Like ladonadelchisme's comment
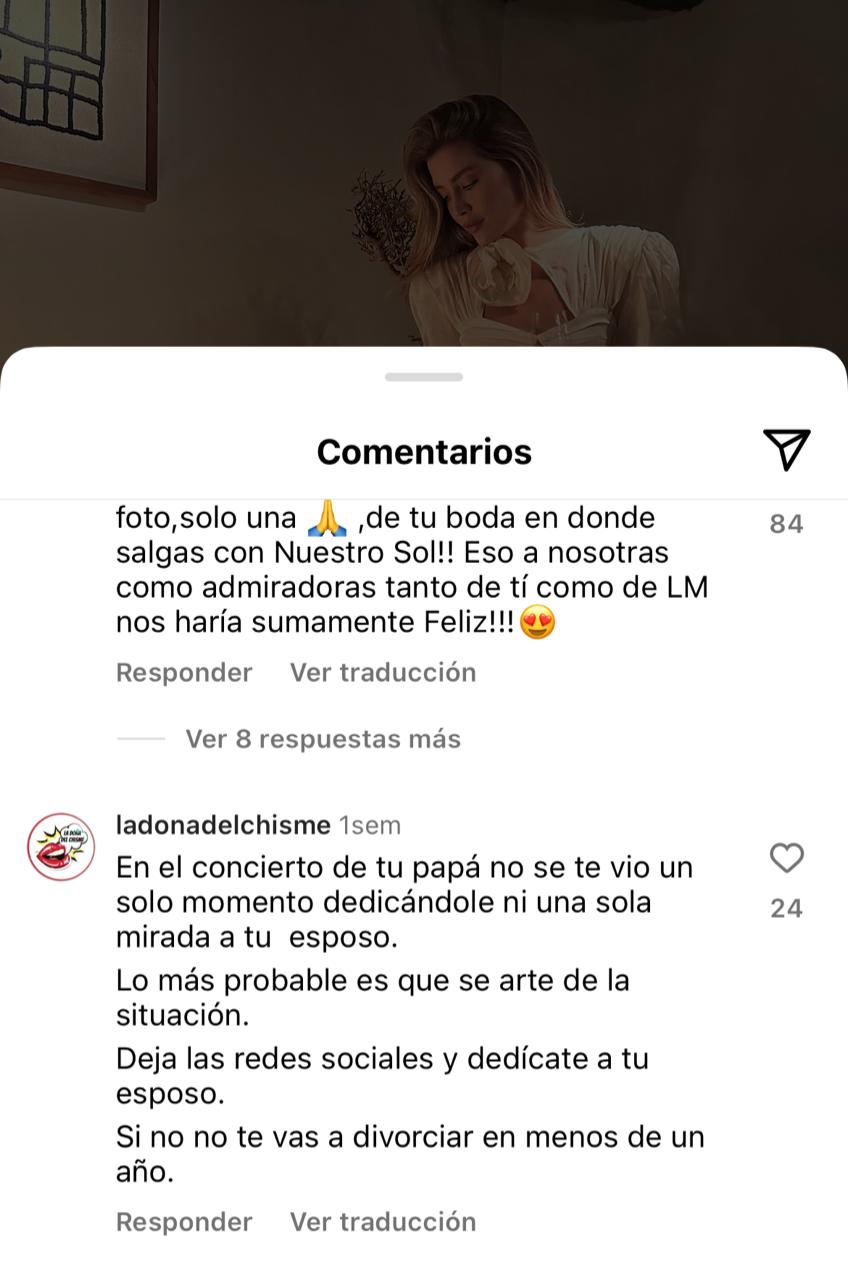The image size is (848, 1280). coord(787,858)
